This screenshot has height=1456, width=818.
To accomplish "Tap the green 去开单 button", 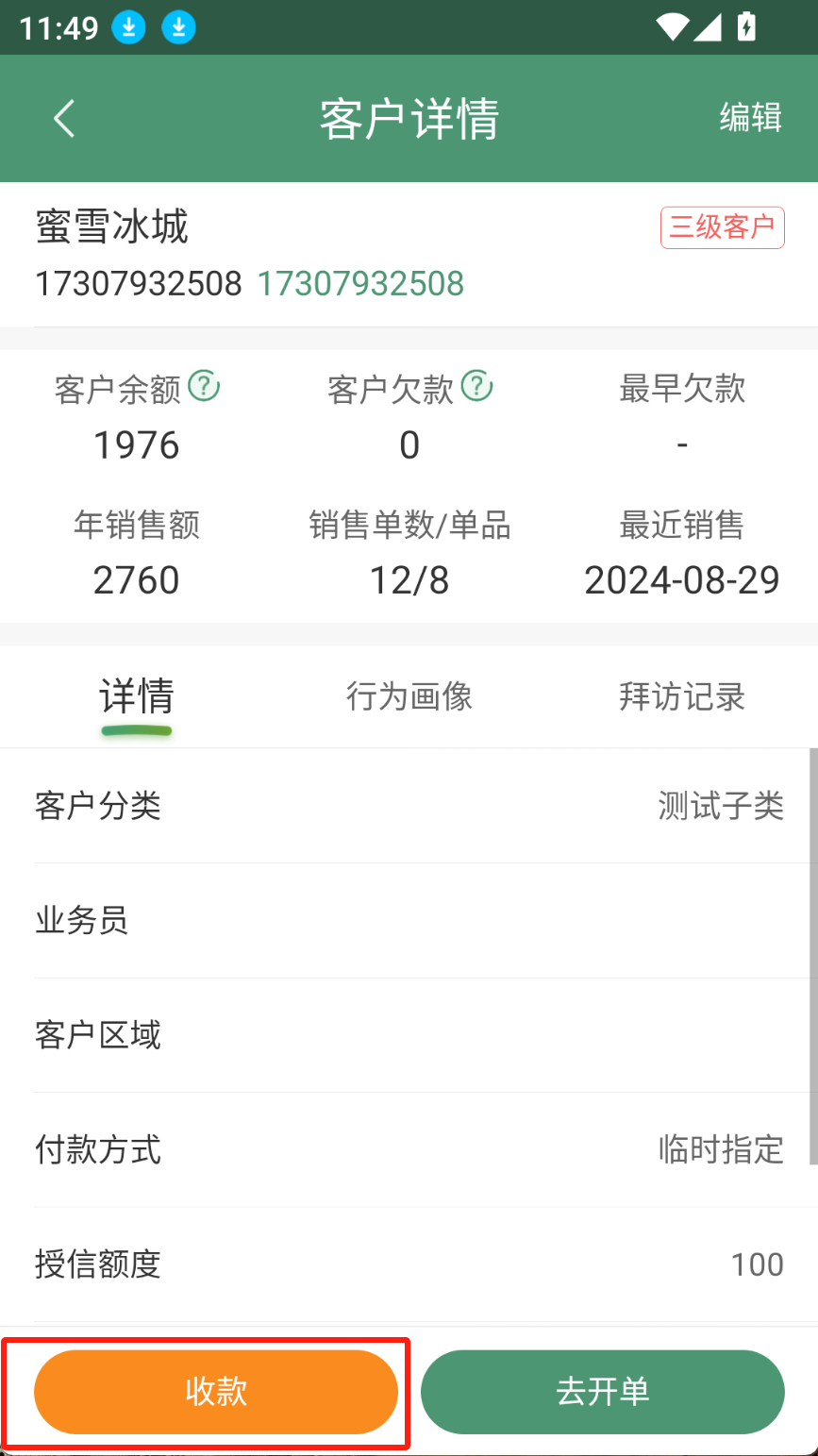I will point(603,1392).
